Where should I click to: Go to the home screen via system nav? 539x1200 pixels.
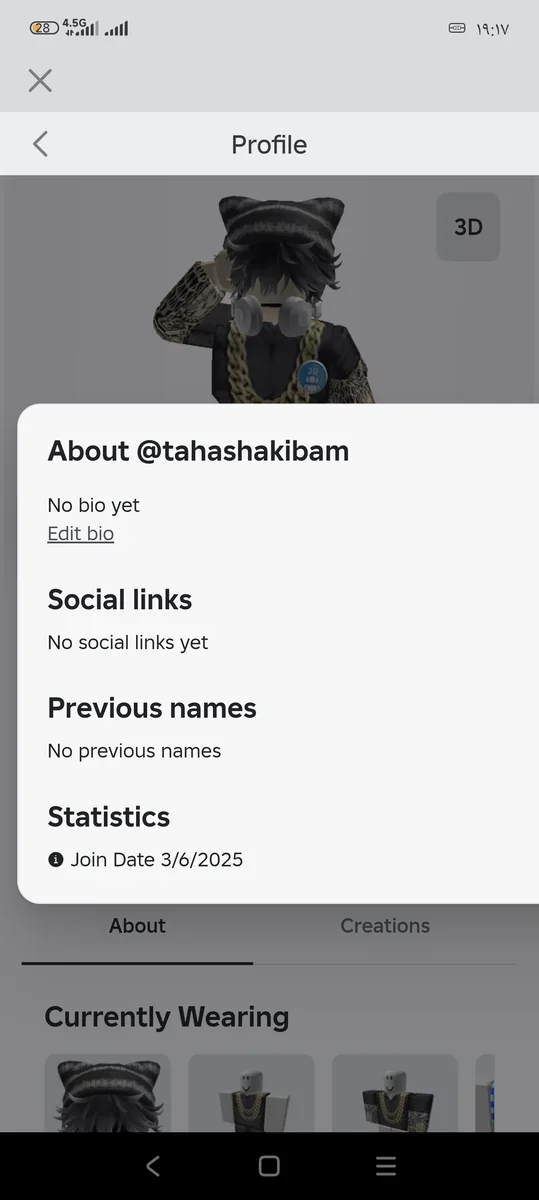pyautogui.click(x=269, y=1166)
